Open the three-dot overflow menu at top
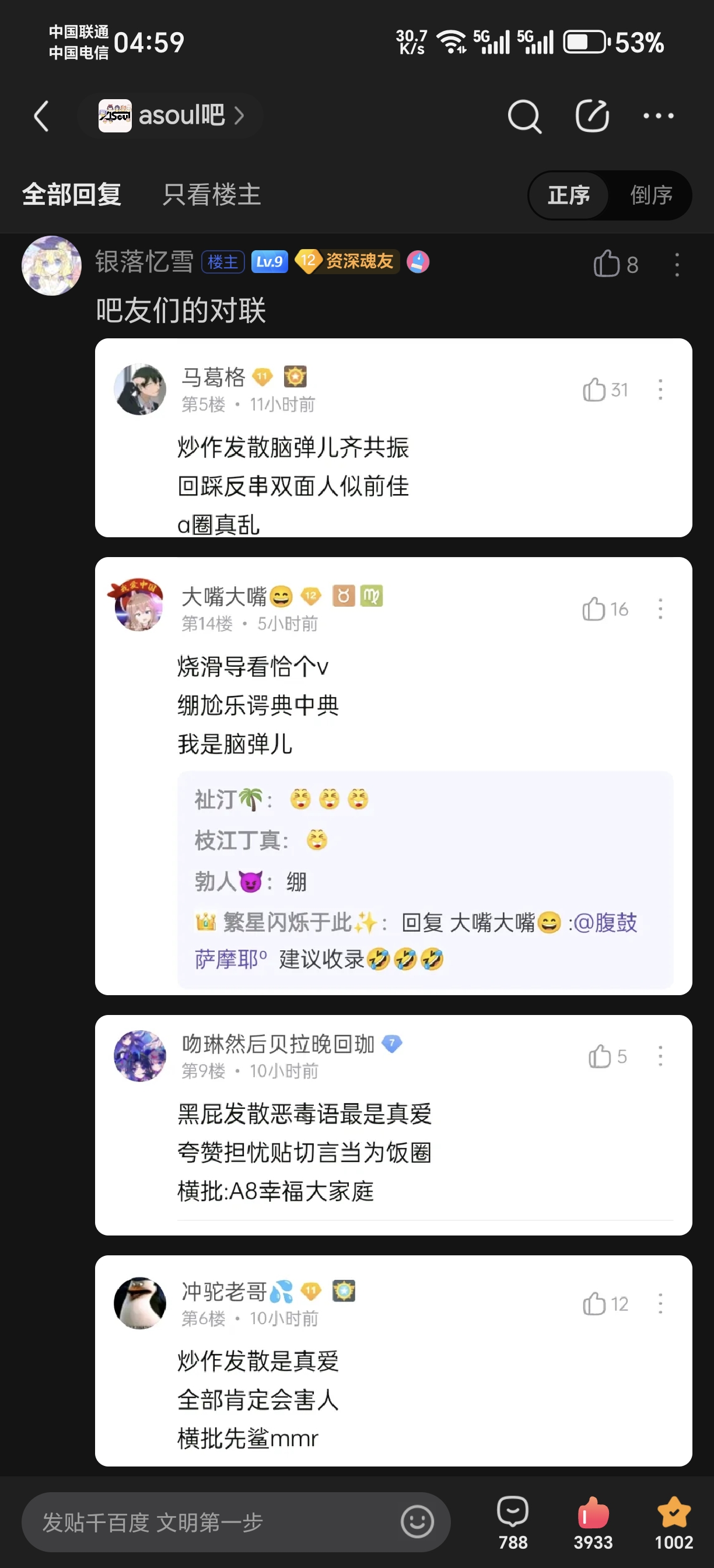Viewport: 714px width, 1568px height. tap(659, 116)
